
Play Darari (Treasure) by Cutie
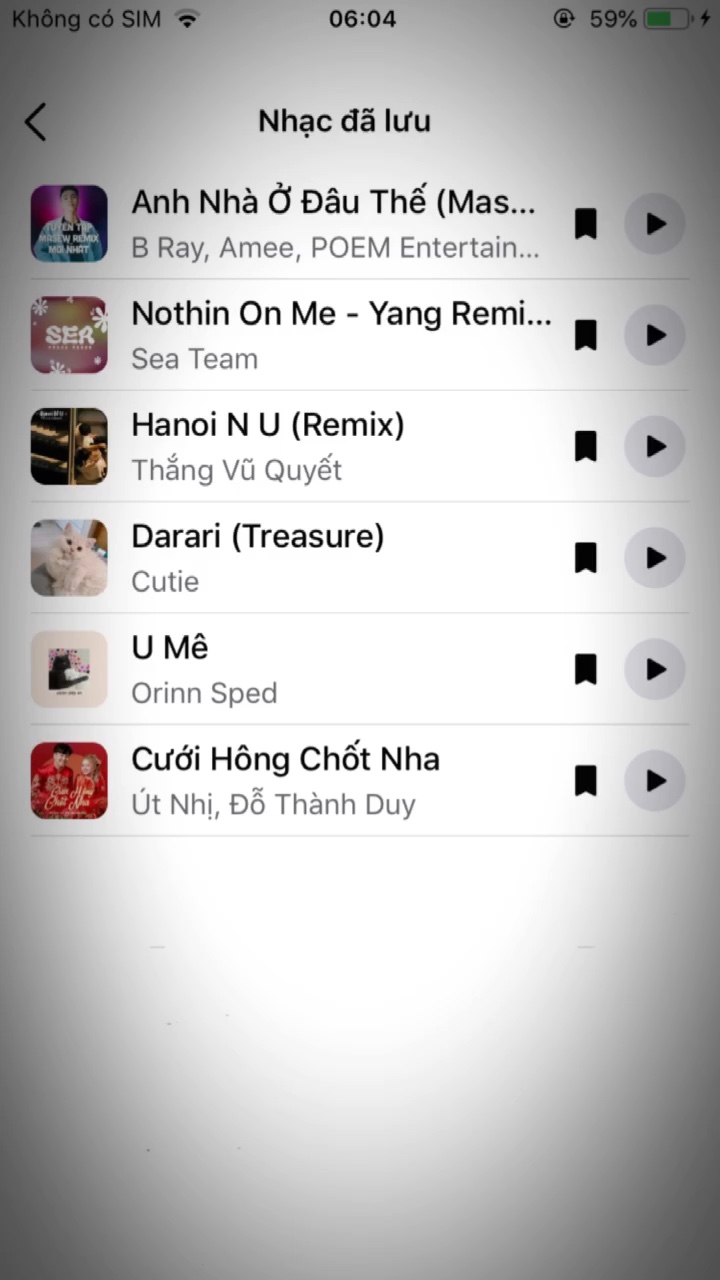pyautogui.click(x=655, y=558)
